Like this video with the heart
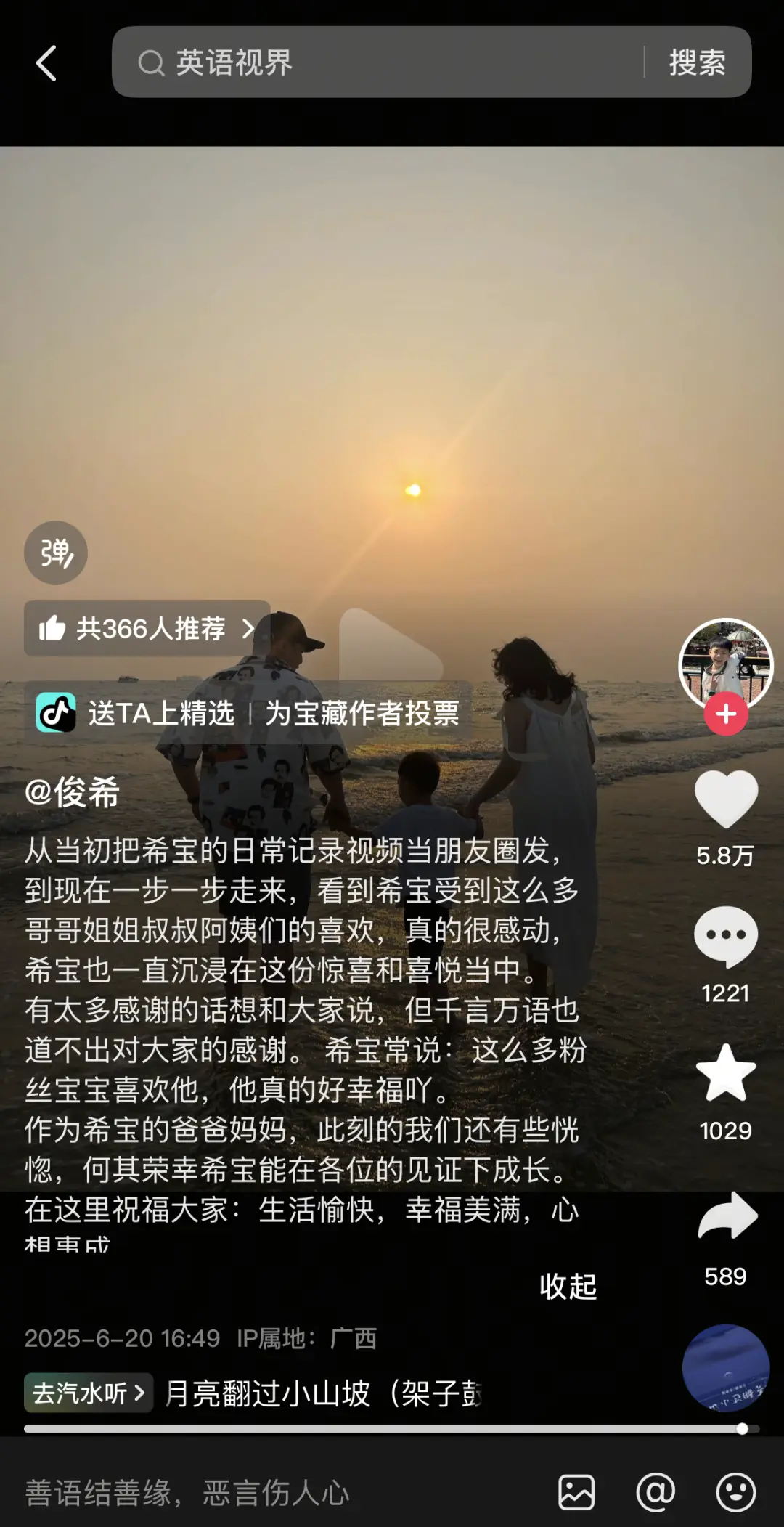784x1527 pixels. click(x=726, y=799)
